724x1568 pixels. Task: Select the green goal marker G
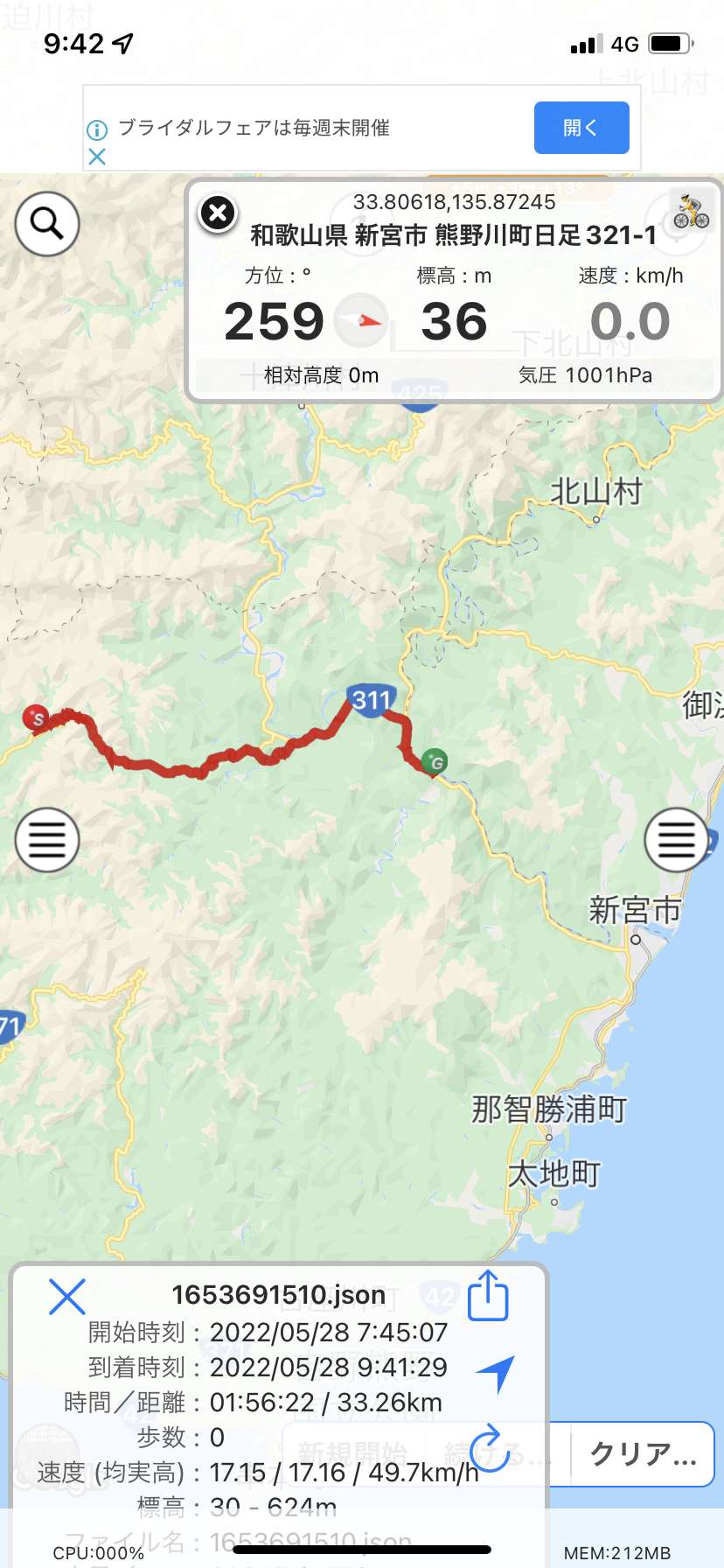pyautogui.click(x=435, y=761)
